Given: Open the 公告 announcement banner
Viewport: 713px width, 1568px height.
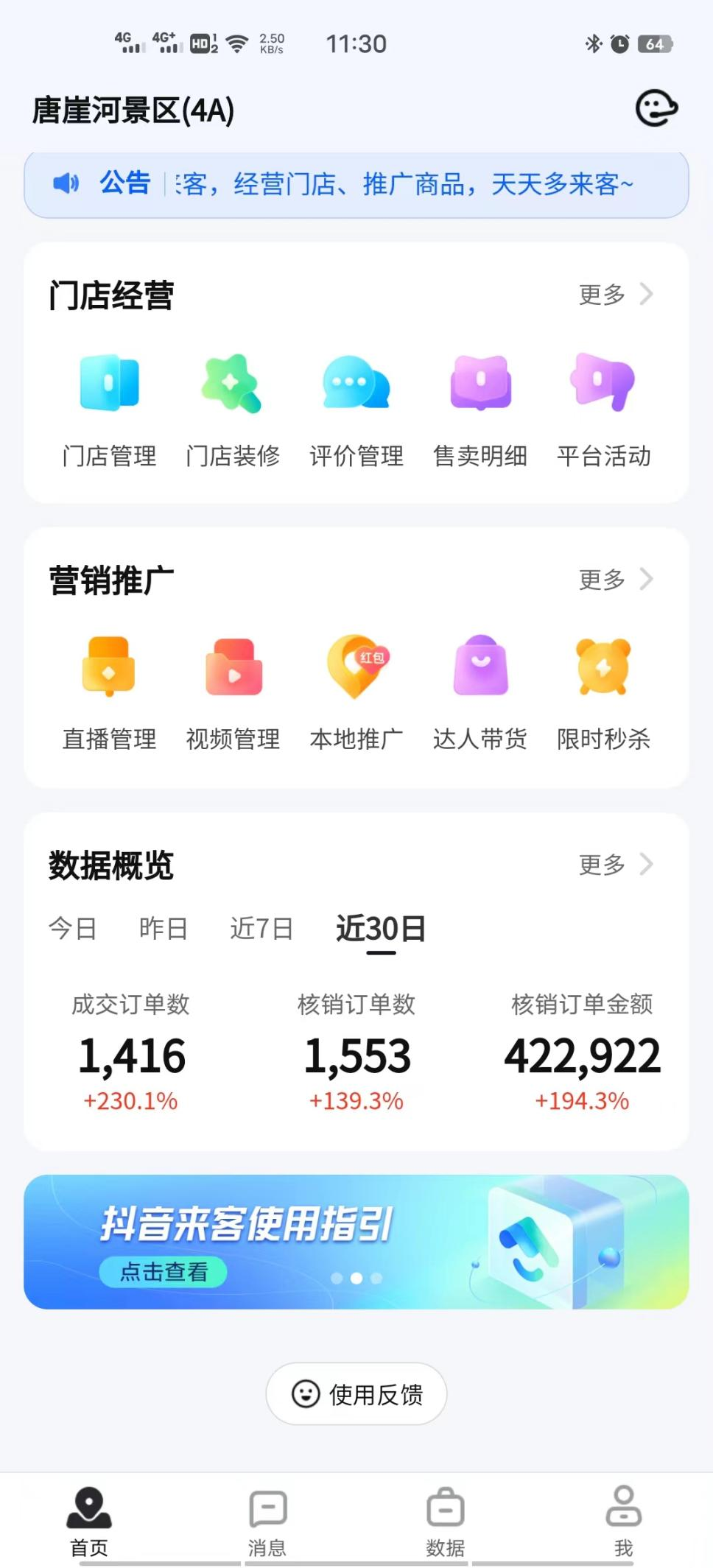Looking at the screenshot, I should (356, 184).
